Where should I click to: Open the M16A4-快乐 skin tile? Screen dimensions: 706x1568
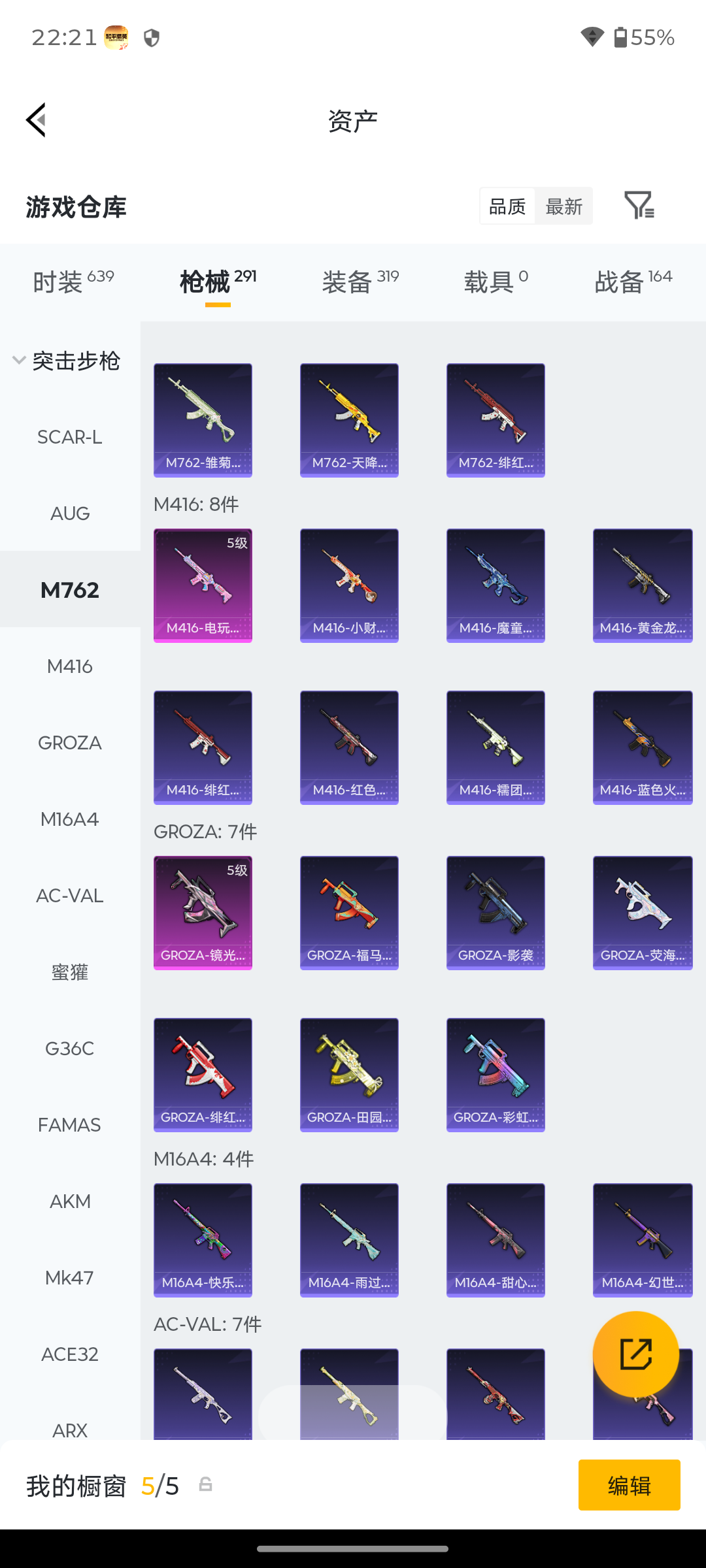[x=203, y=1240]
